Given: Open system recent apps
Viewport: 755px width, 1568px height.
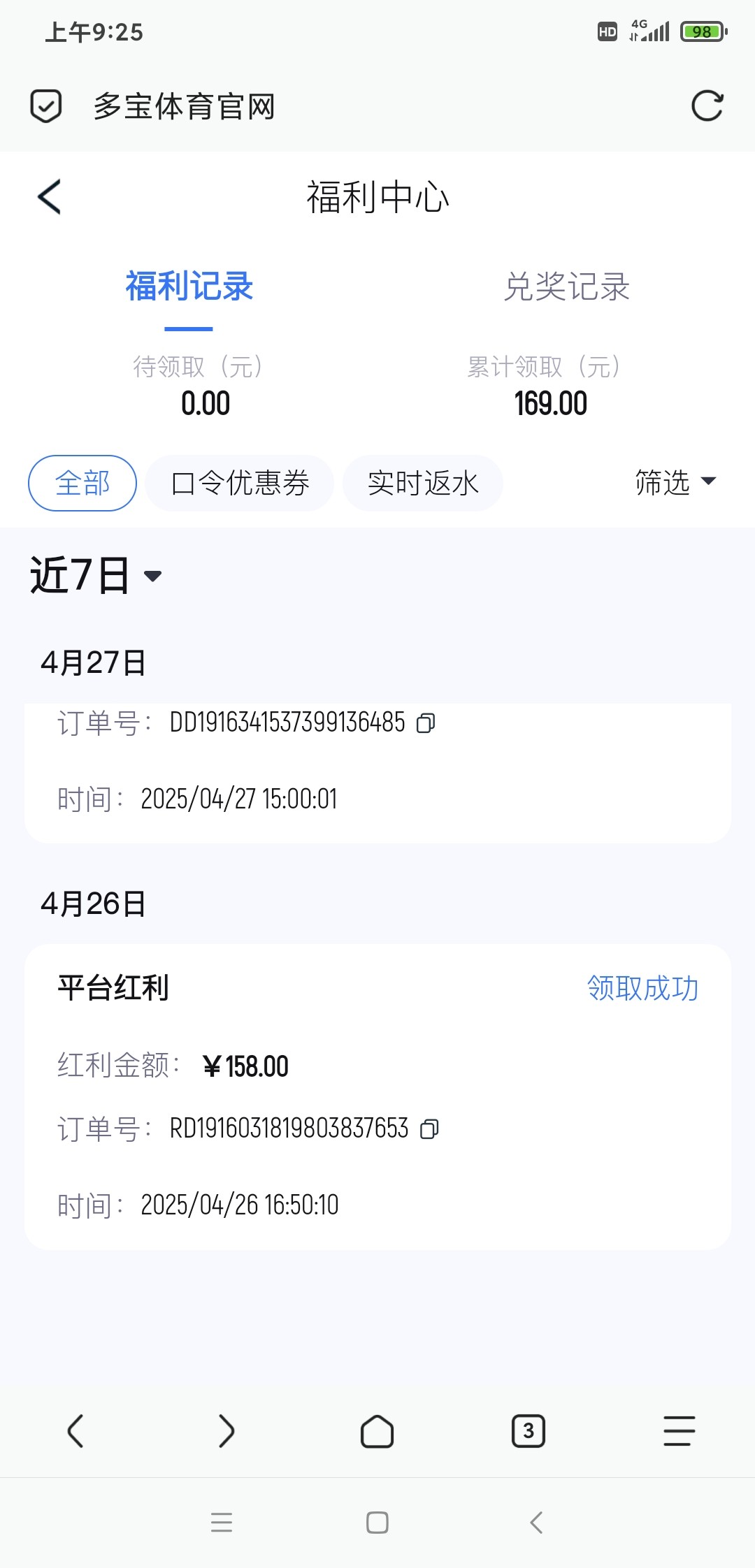Looking at the screenshot, I should (x=222, y=1523).
